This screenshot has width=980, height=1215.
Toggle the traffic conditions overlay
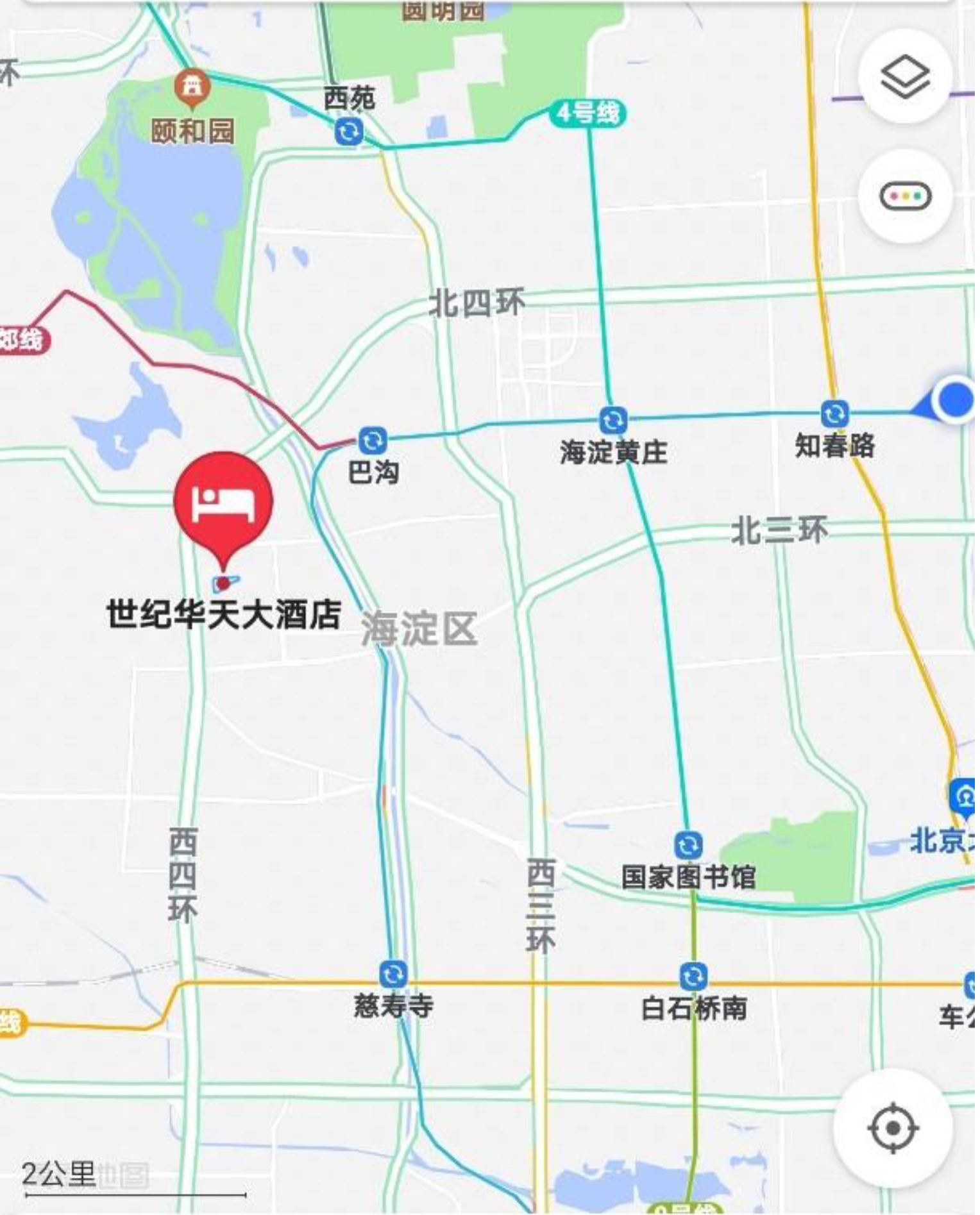tap(905, 196)
